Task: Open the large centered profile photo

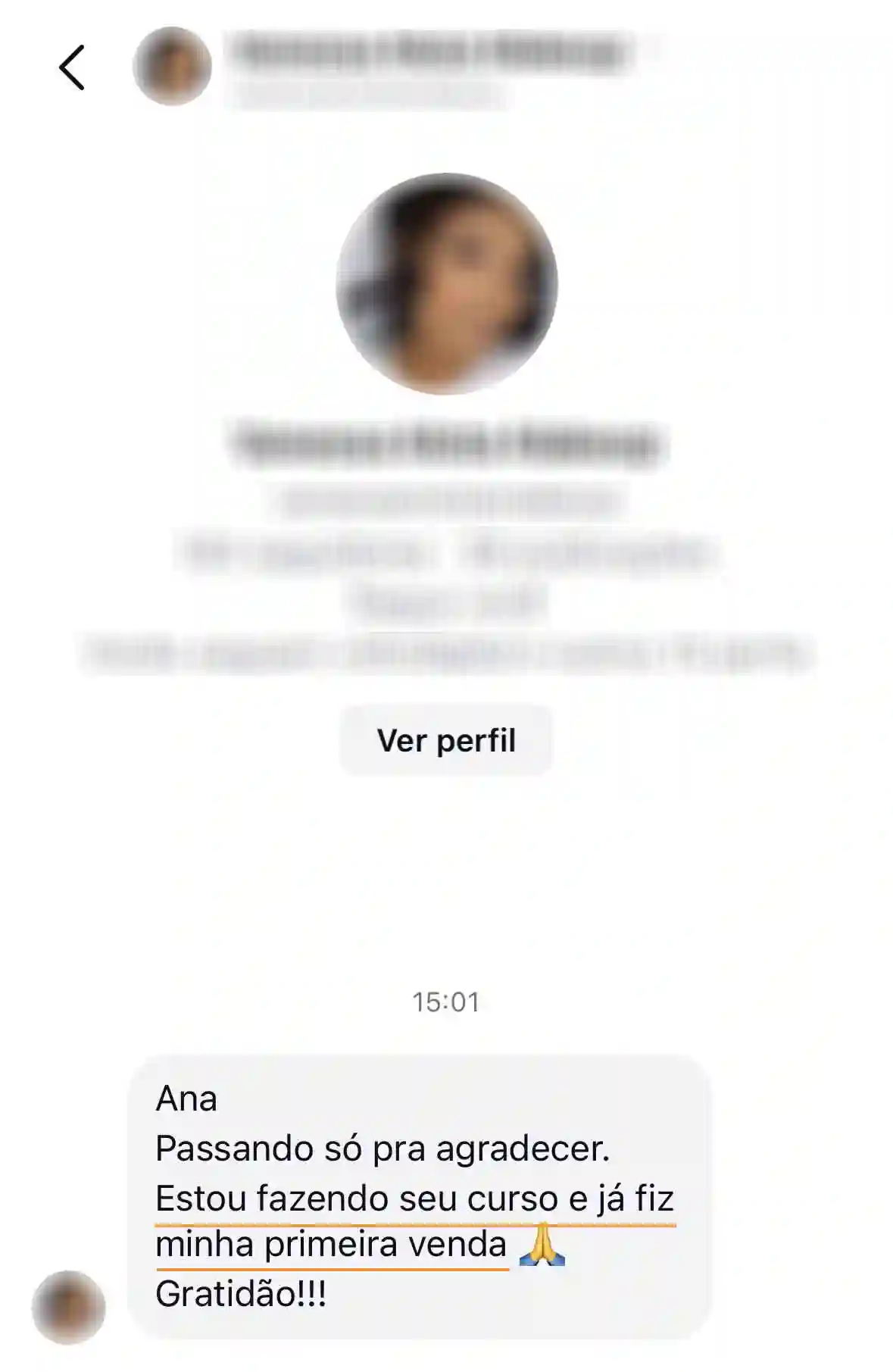Action: 447,284
